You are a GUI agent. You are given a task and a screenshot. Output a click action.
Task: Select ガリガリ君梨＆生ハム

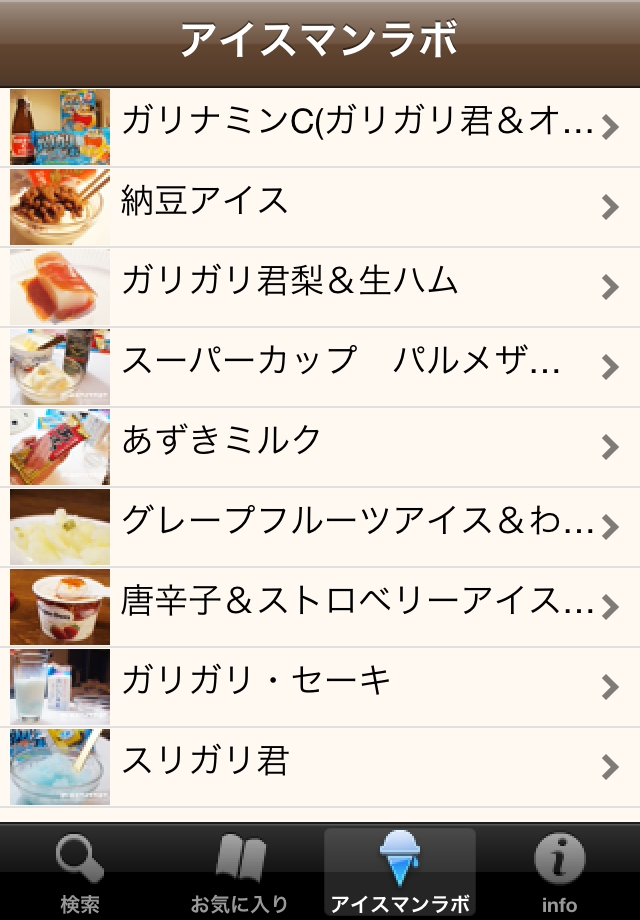pos(320,286)
